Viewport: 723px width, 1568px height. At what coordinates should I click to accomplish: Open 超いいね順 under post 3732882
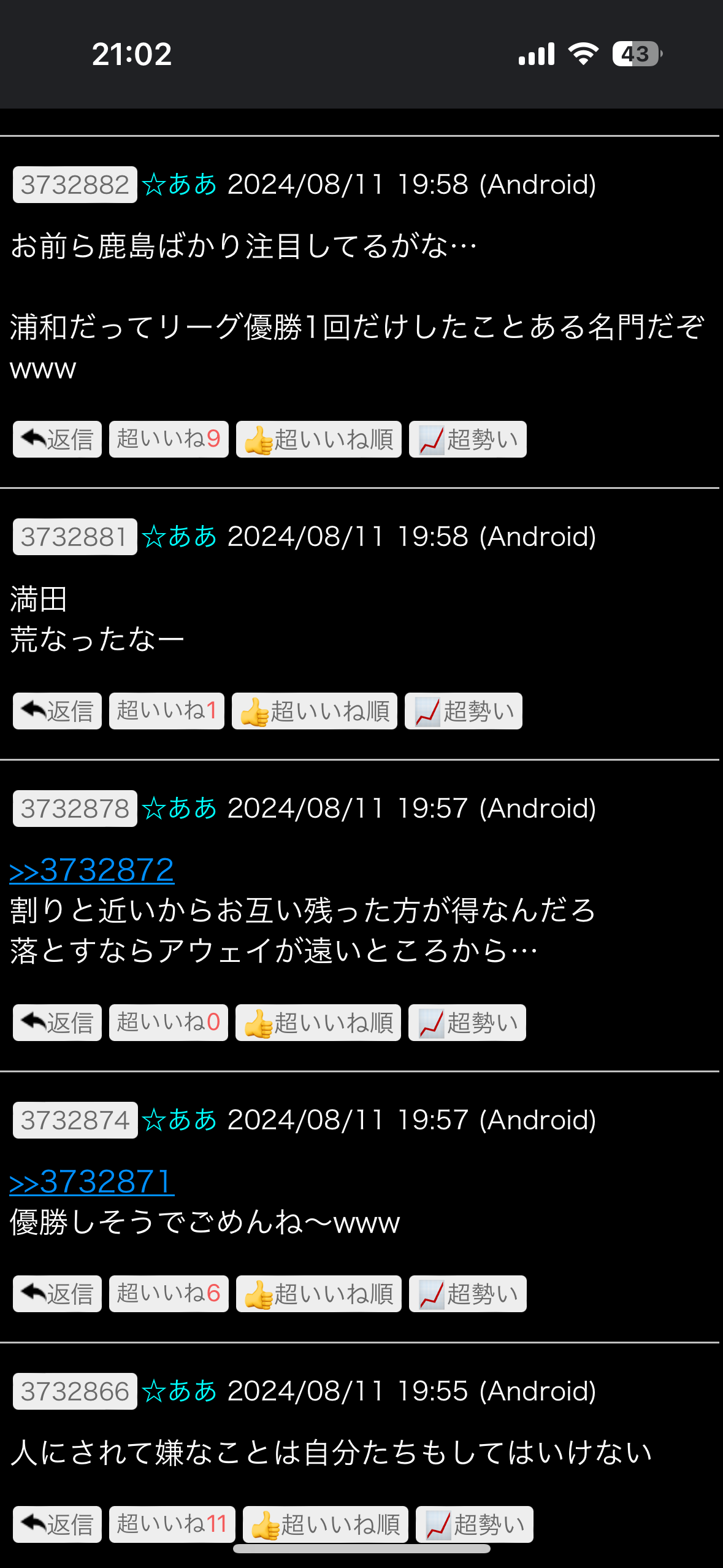[318, 439]
